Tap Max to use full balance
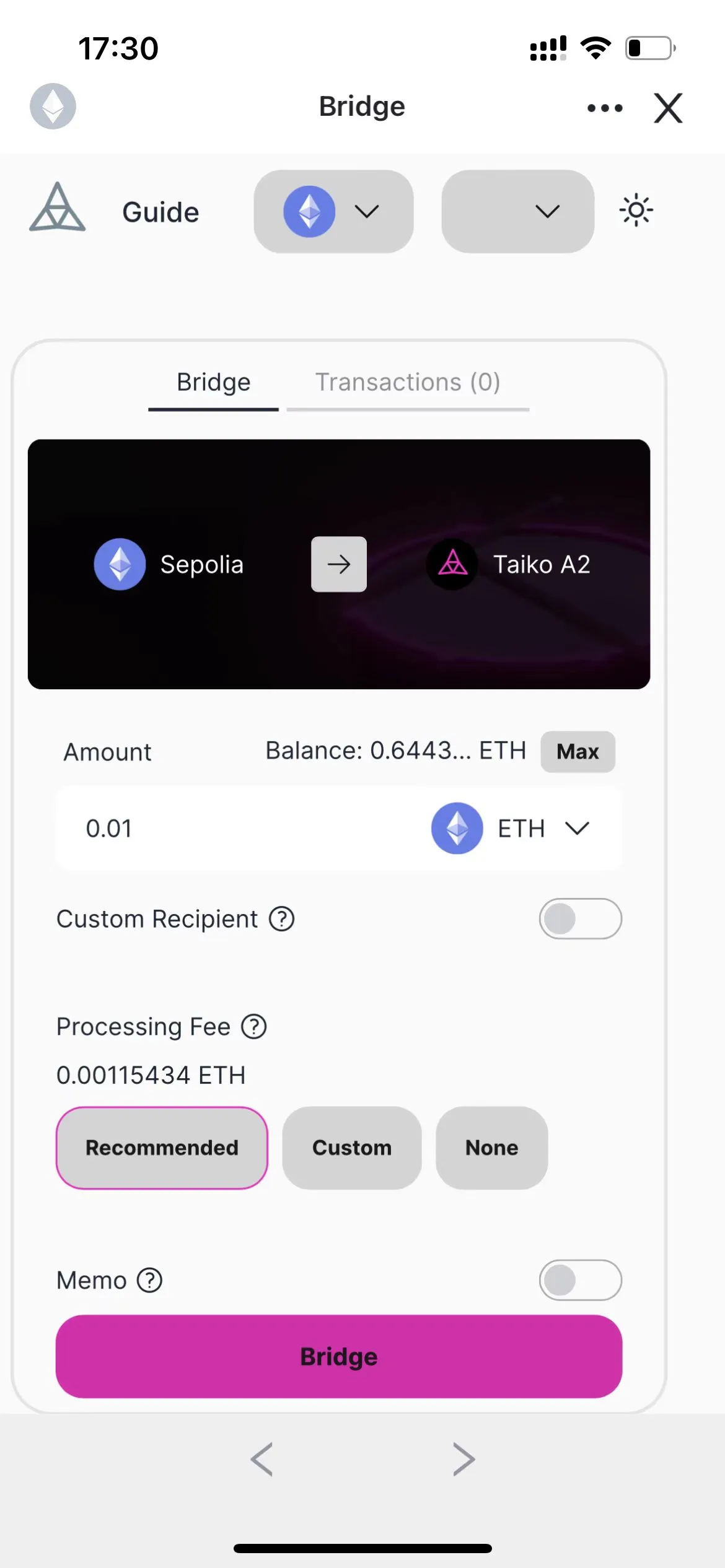The image size is (725, 1568). pyautogui.click(x=578, y=752)
